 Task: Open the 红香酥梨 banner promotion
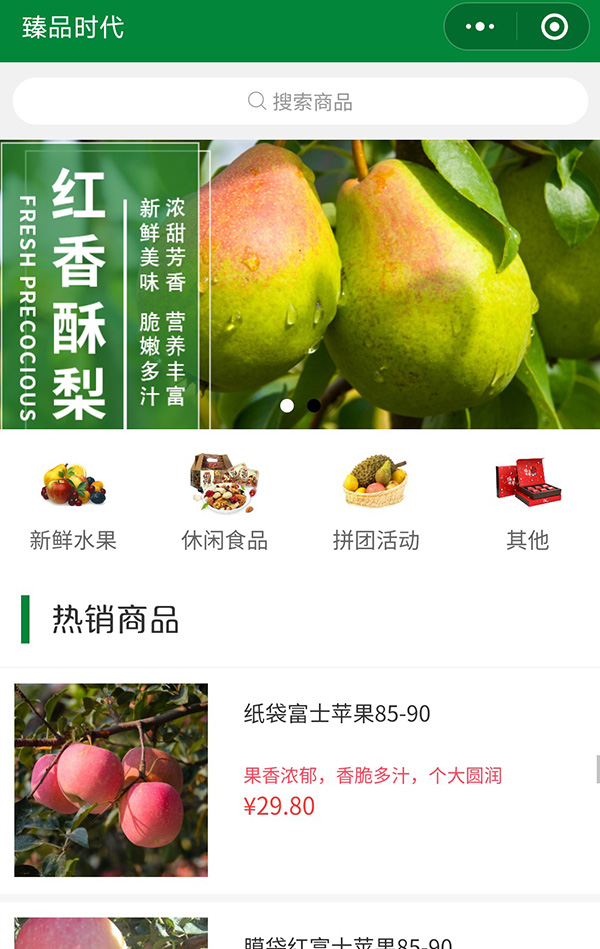tap(300, 285)
